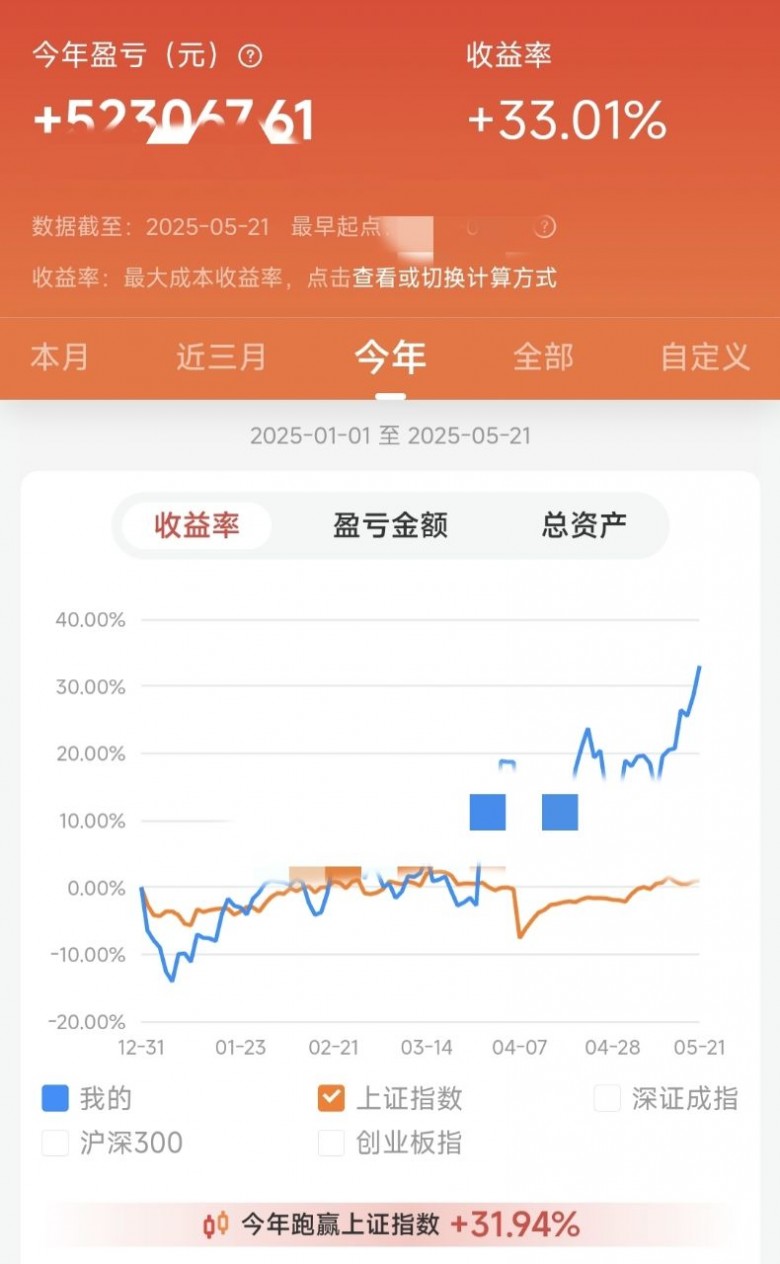This screenshot has width=780, height=1264.
Task: Select the 今年 tab
Action: (390, 357)
